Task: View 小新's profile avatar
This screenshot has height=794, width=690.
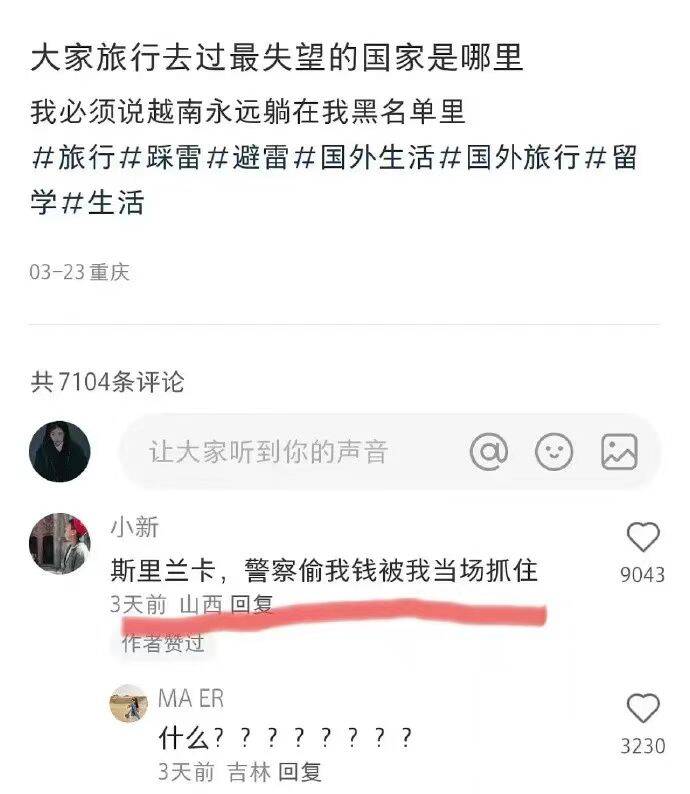Action: [59, 543]
